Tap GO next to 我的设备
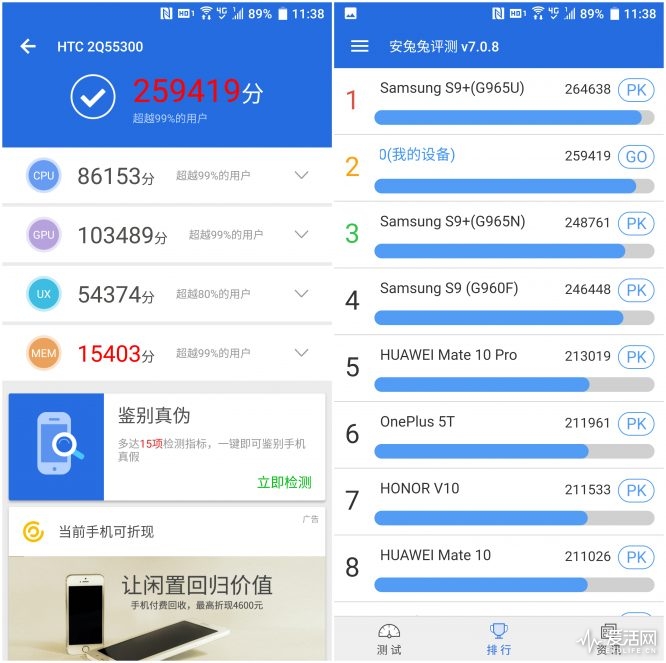Viewport: 666px width, 663px height. point(636,157)
